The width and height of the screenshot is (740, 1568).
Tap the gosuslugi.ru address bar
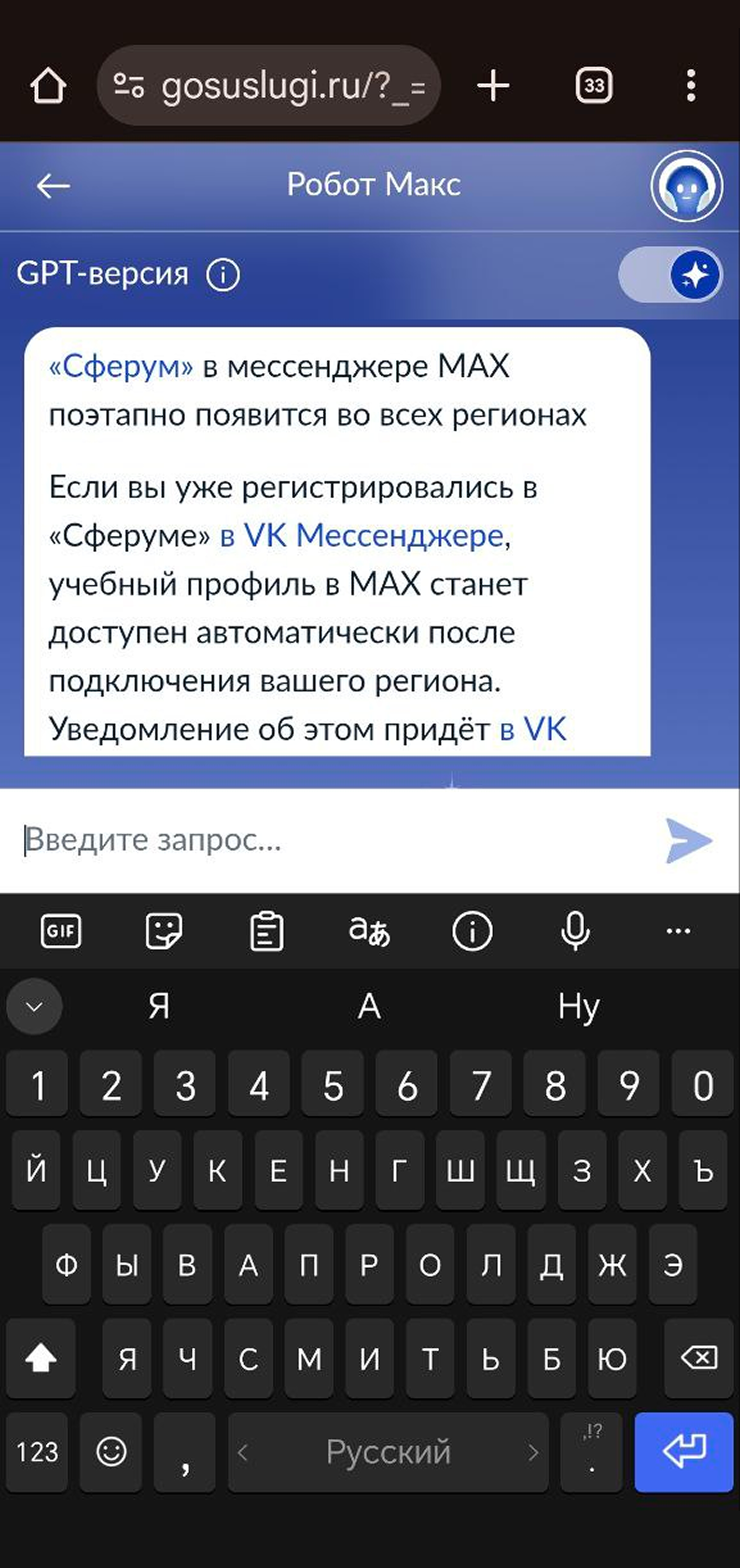(270, 86)
